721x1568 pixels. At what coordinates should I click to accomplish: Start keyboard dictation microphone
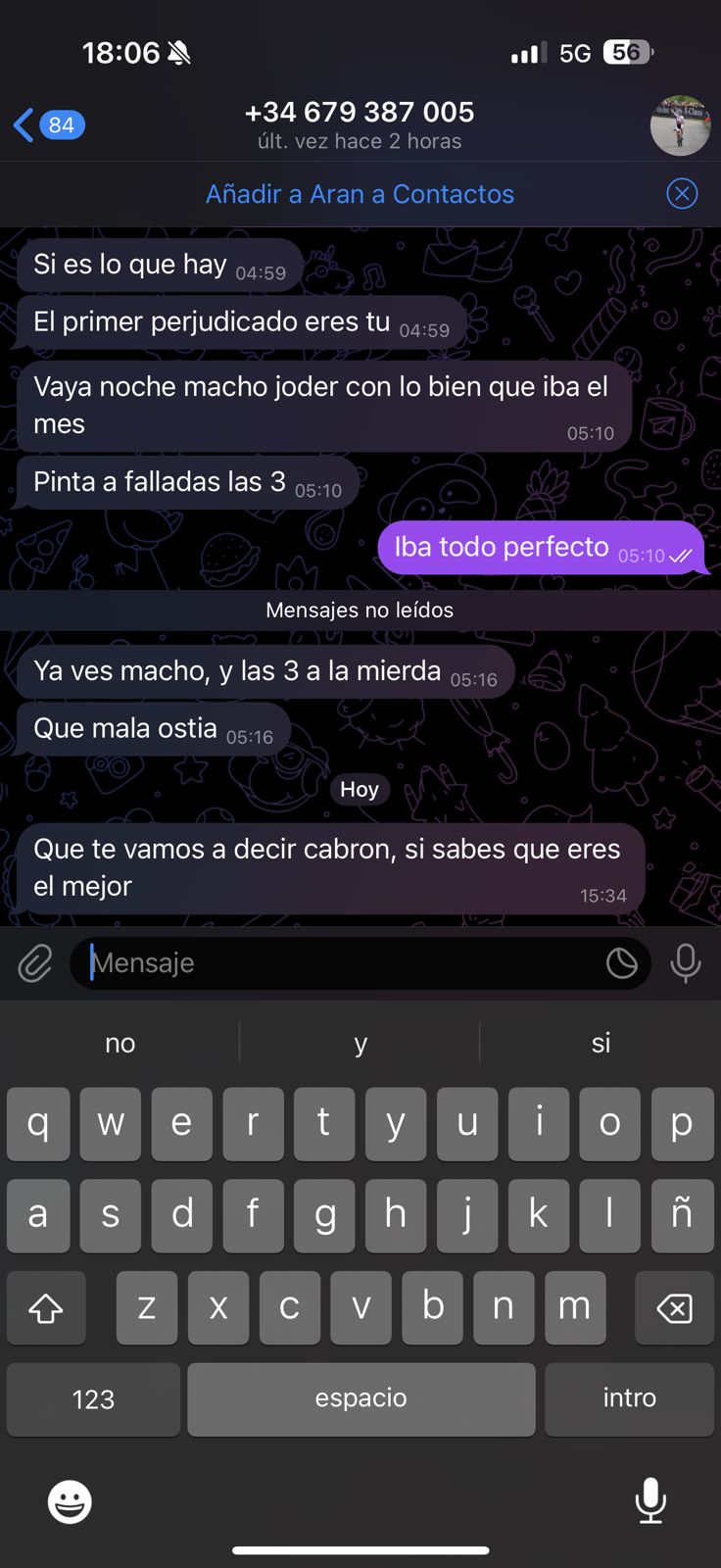click(x=650, y=1501)
